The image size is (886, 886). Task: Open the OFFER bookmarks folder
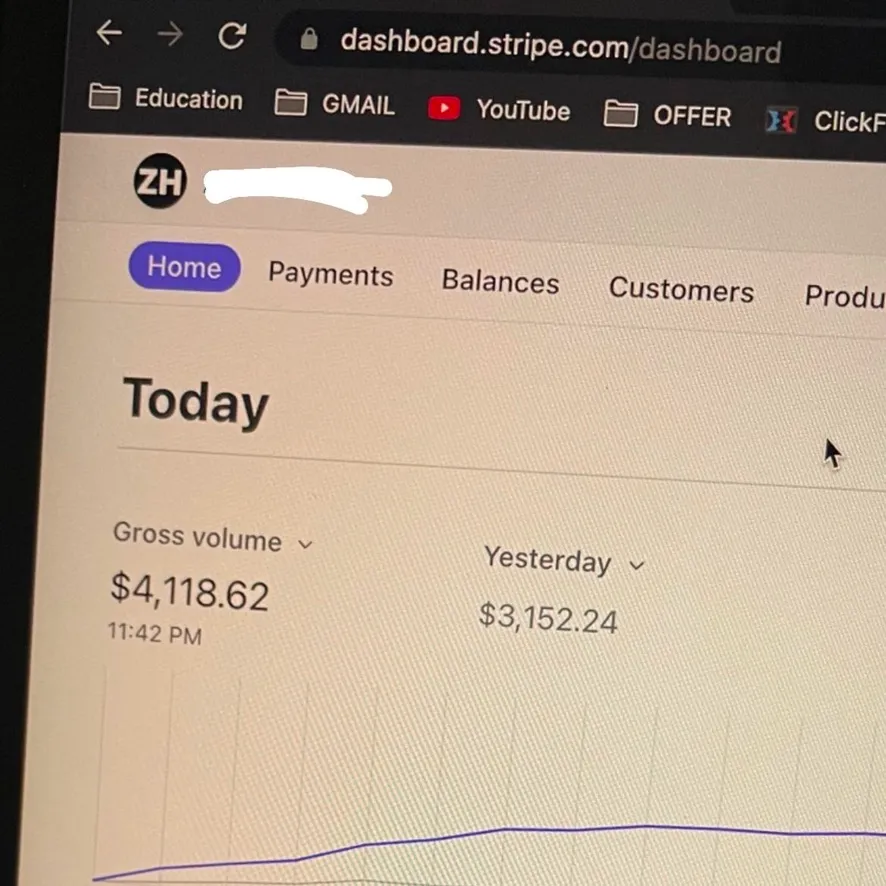click(x=668, y=115)
